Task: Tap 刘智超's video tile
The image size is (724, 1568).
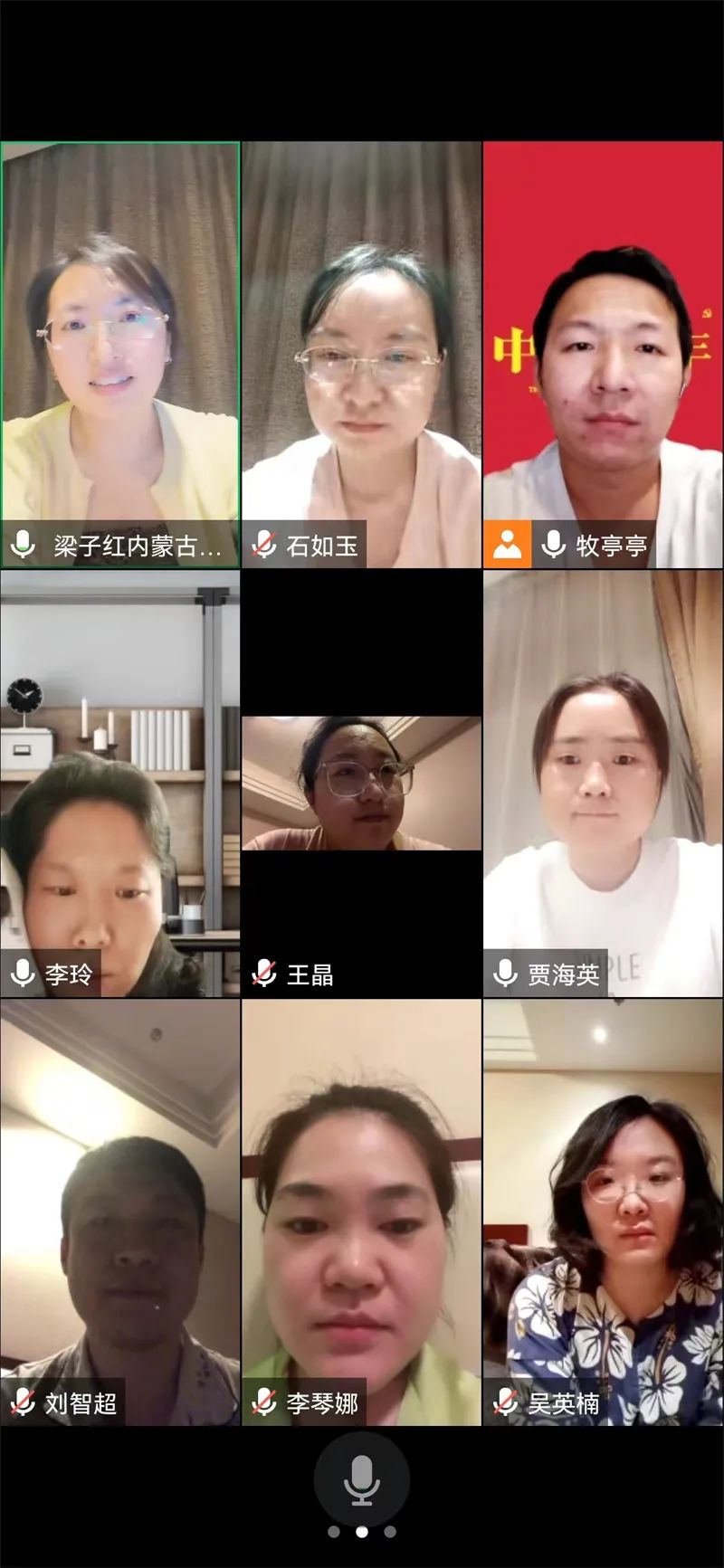Action: (120, 1212)
